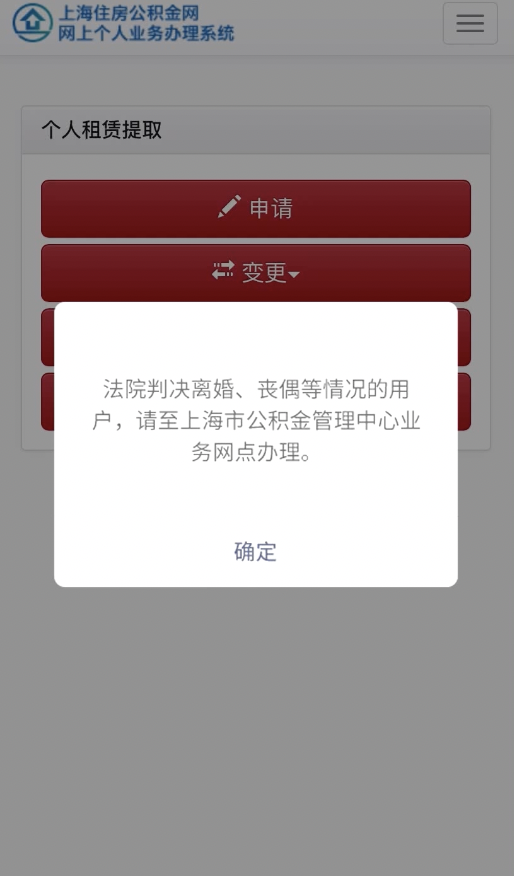The image size is (514, 876).
Task: Open the hamburger menu
Action: [470, 23]
